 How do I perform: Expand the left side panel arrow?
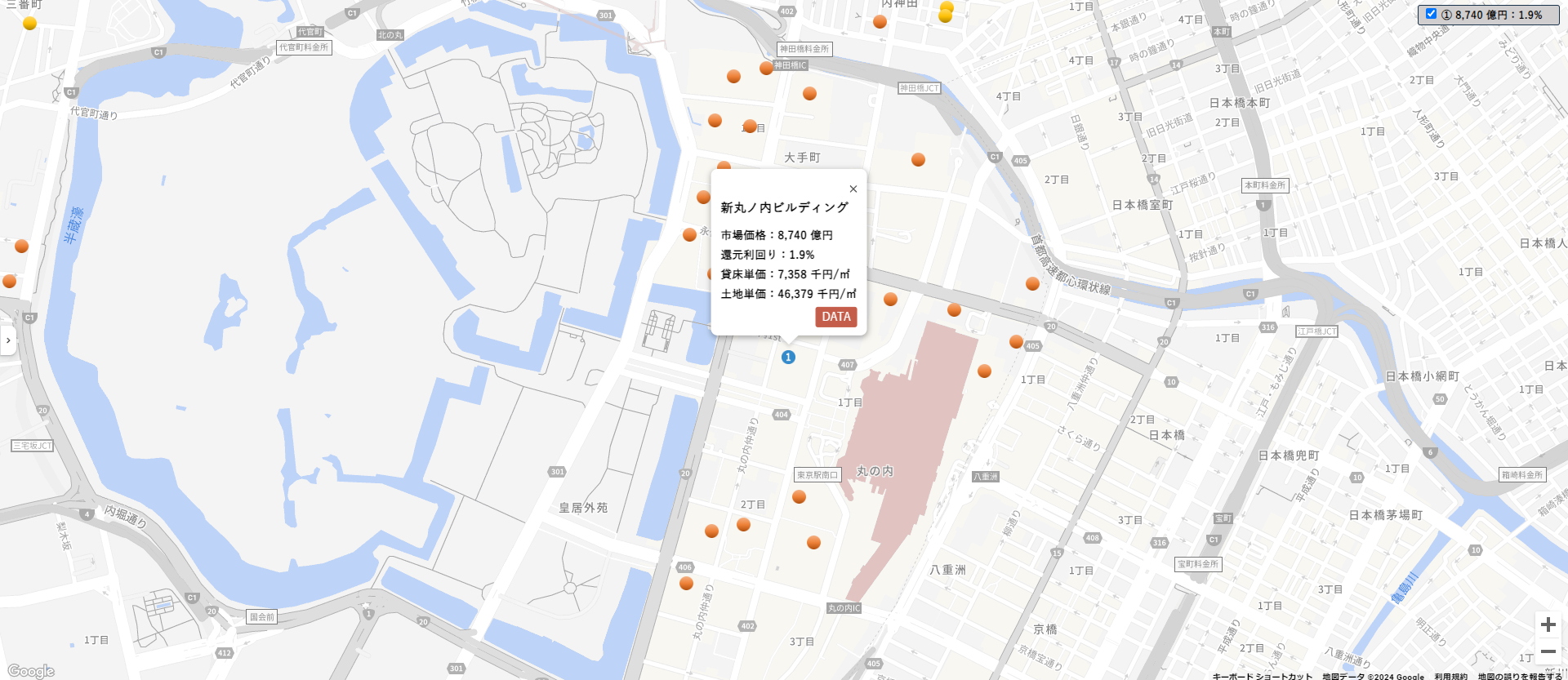[x=8, y=340]
